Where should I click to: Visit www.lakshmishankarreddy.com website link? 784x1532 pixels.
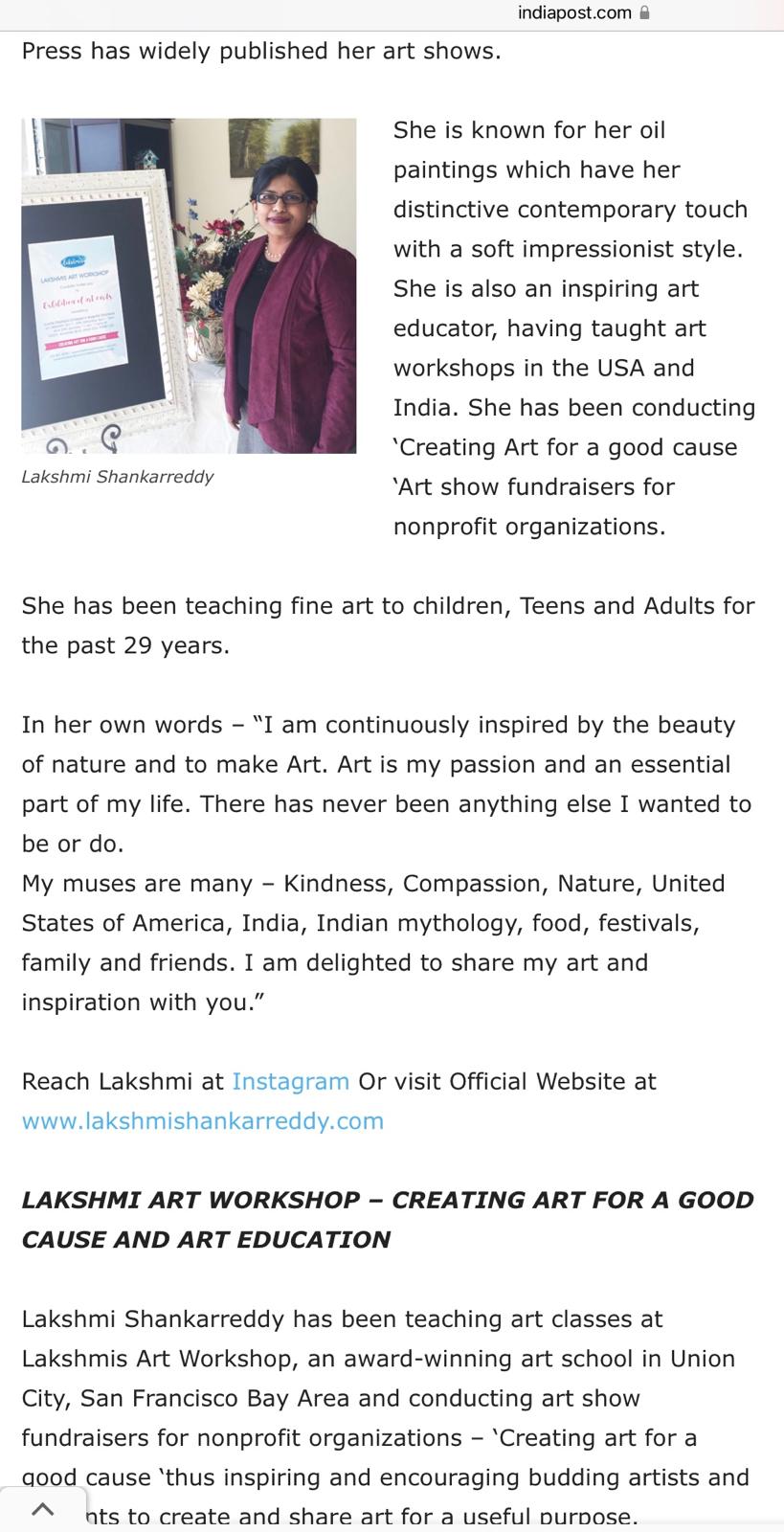203,1121
